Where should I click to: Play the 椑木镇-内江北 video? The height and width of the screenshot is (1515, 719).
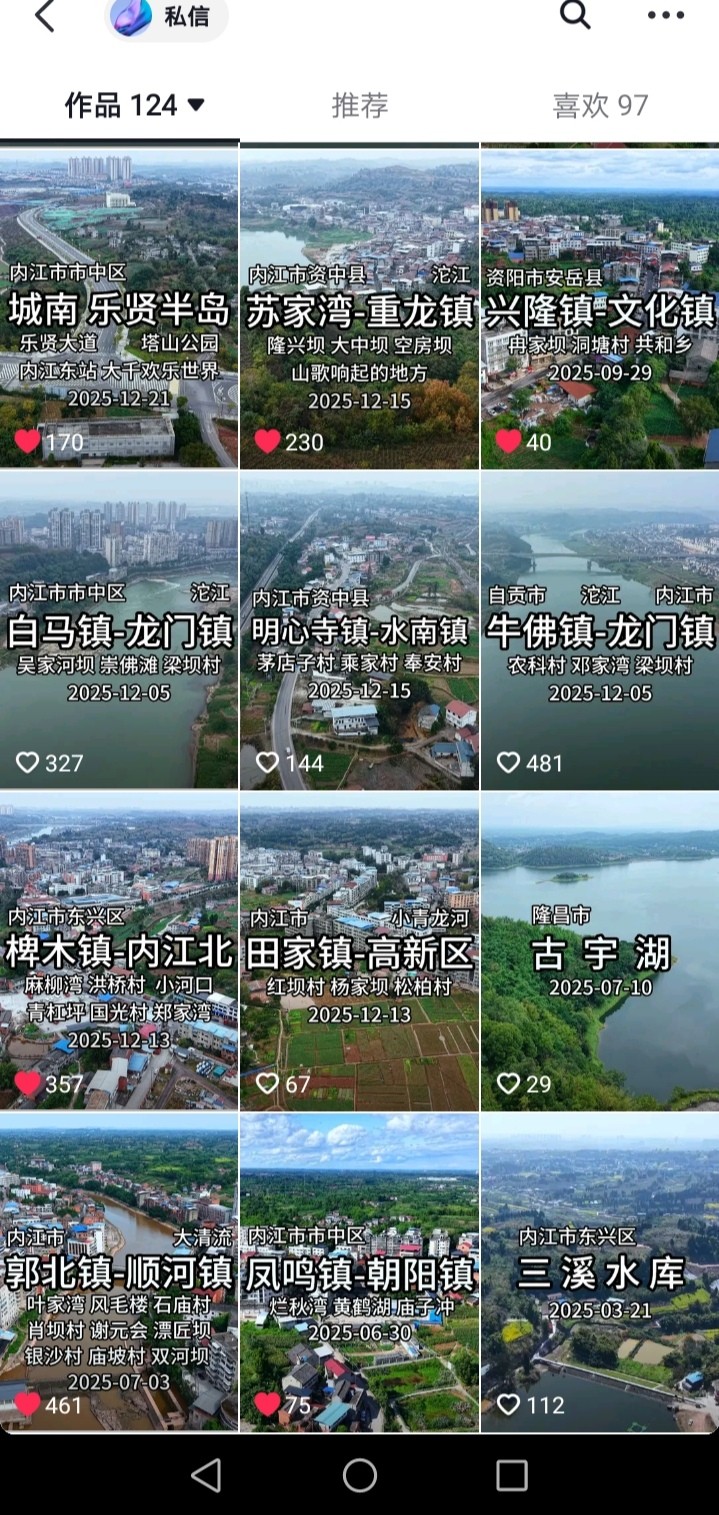click(x=119, y=951)
